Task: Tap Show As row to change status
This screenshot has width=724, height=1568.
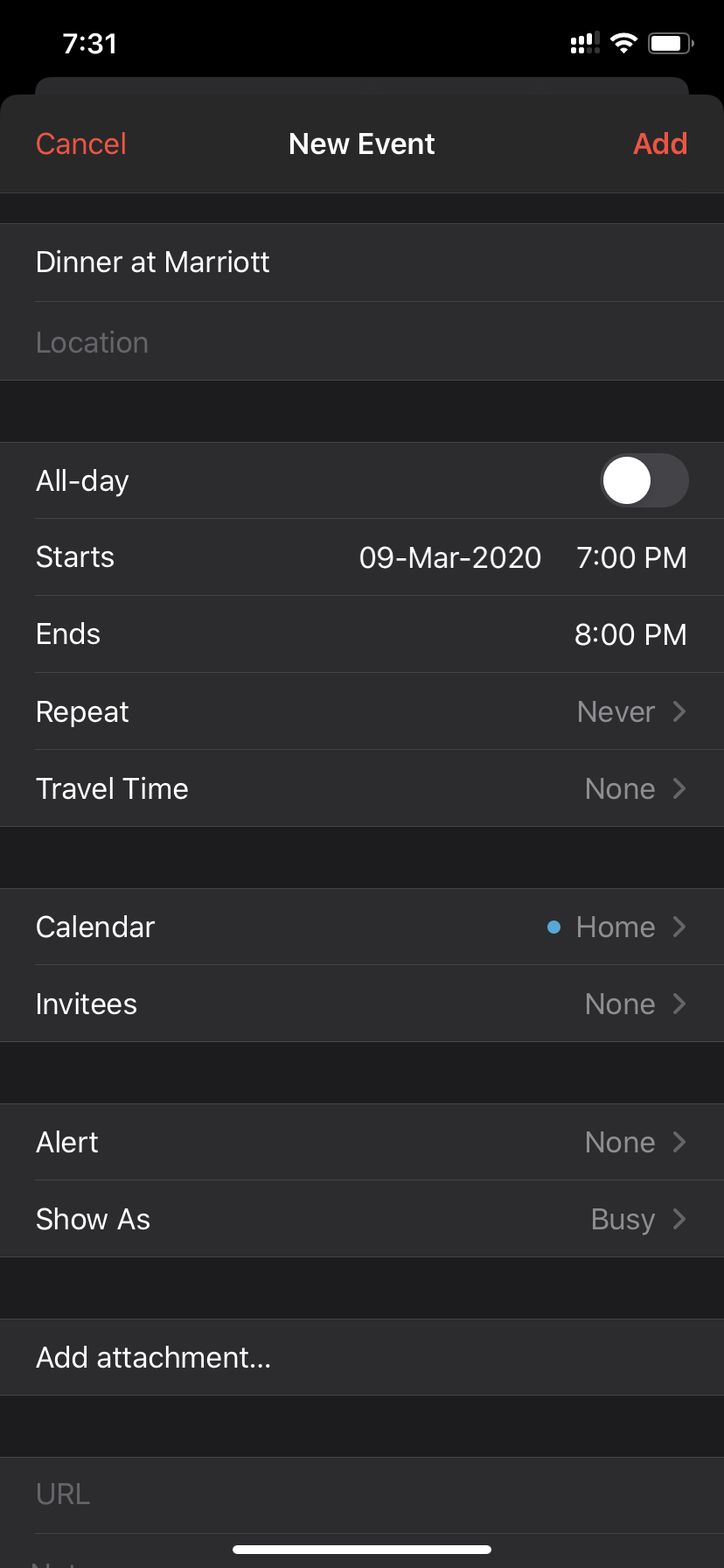Action: coord(362,1219)
